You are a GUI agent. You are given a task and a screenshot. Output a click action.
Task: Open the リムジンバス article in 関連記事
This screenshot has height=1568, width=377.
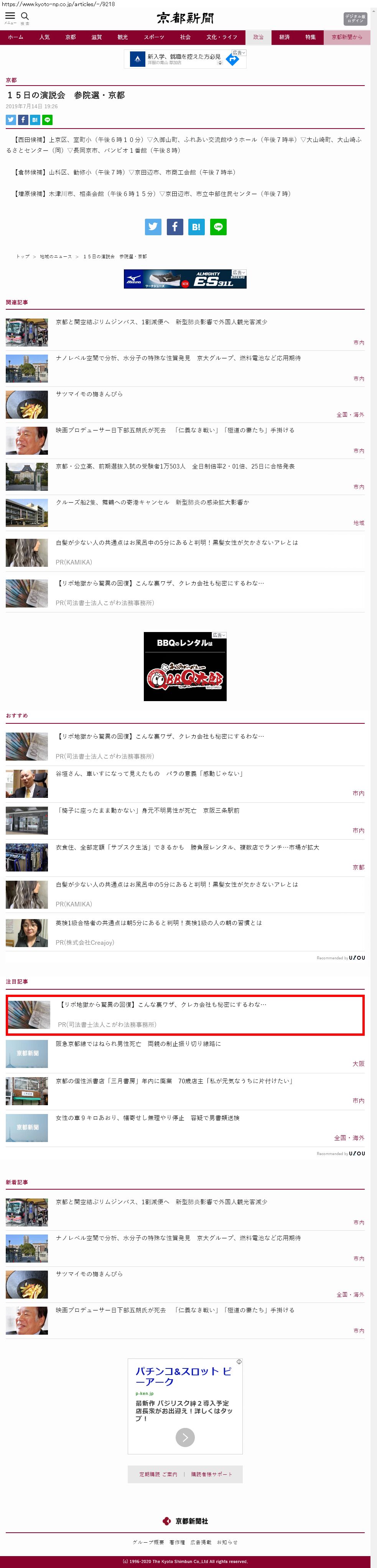tap(161, 322)
